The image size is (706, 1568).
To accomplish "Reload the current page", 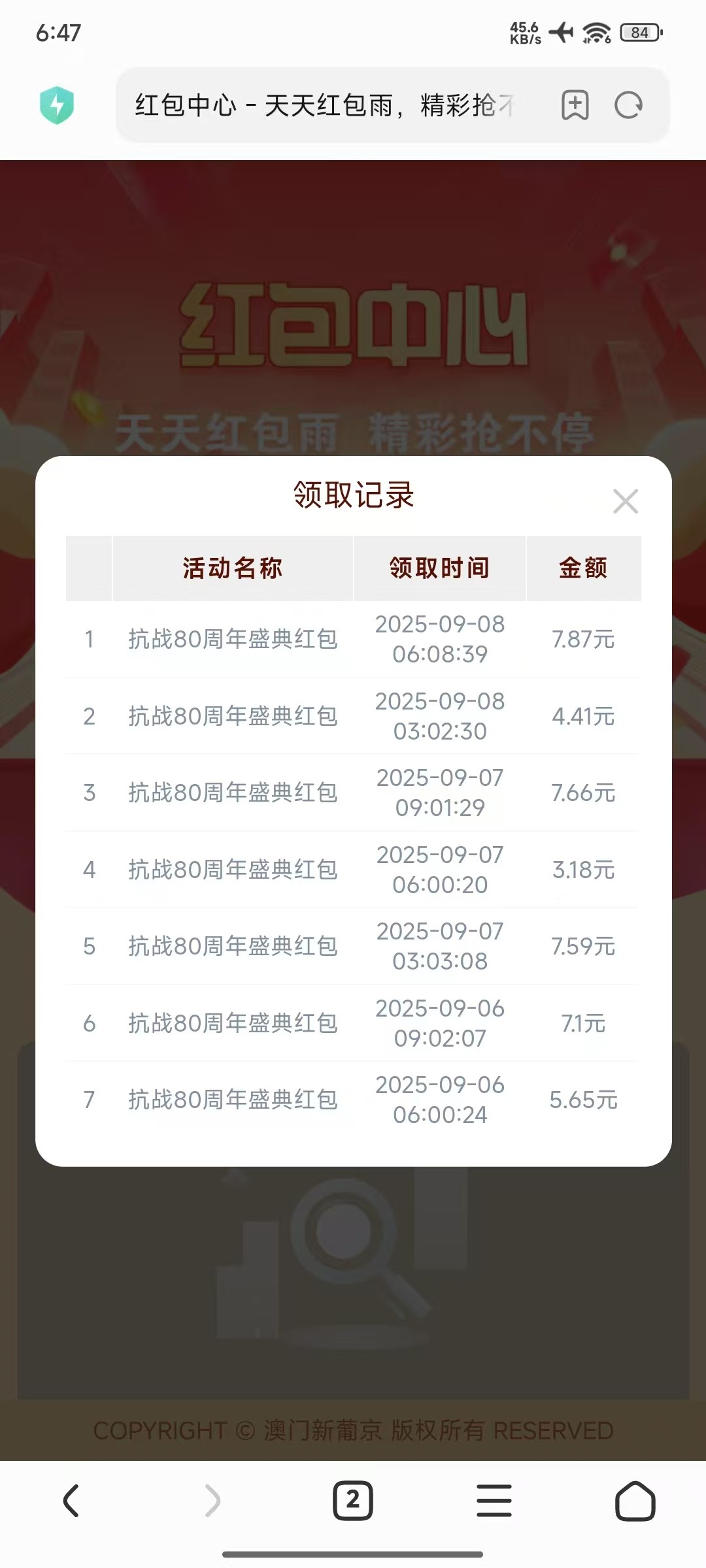I will click(629, 105).
